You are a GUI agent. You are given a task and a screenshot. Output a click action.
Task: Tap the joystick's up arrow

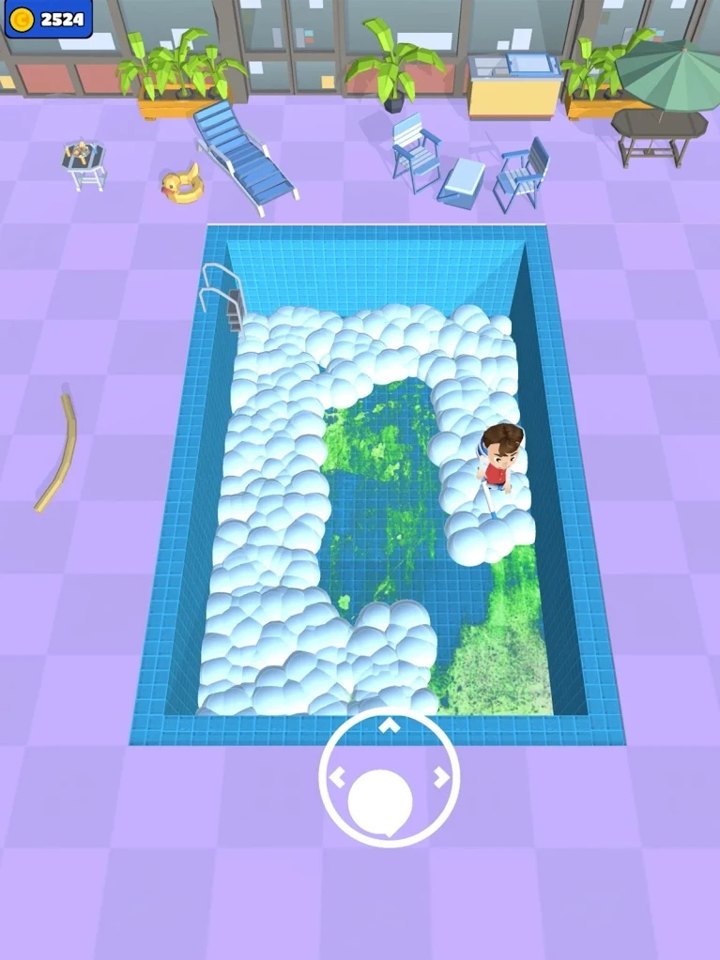[390, 727]
